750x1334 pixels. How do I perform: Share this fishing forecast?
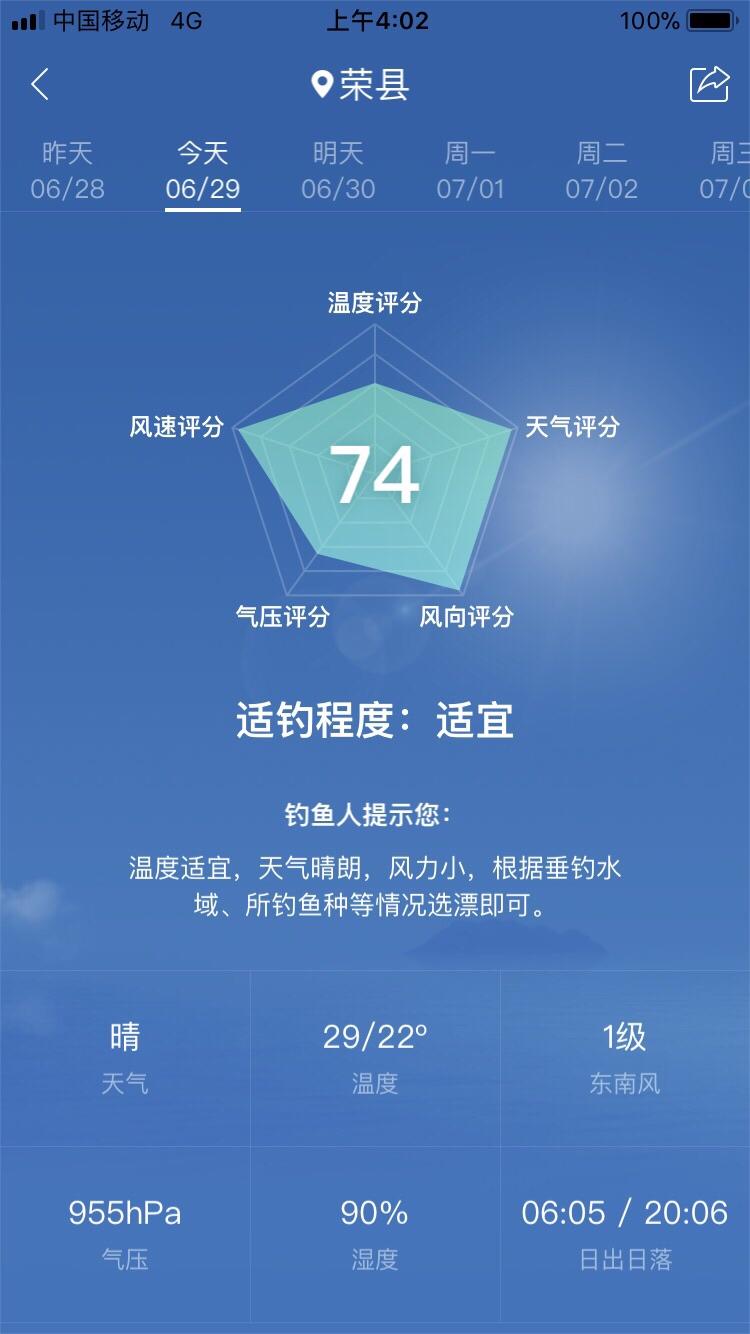click(709, 84)
